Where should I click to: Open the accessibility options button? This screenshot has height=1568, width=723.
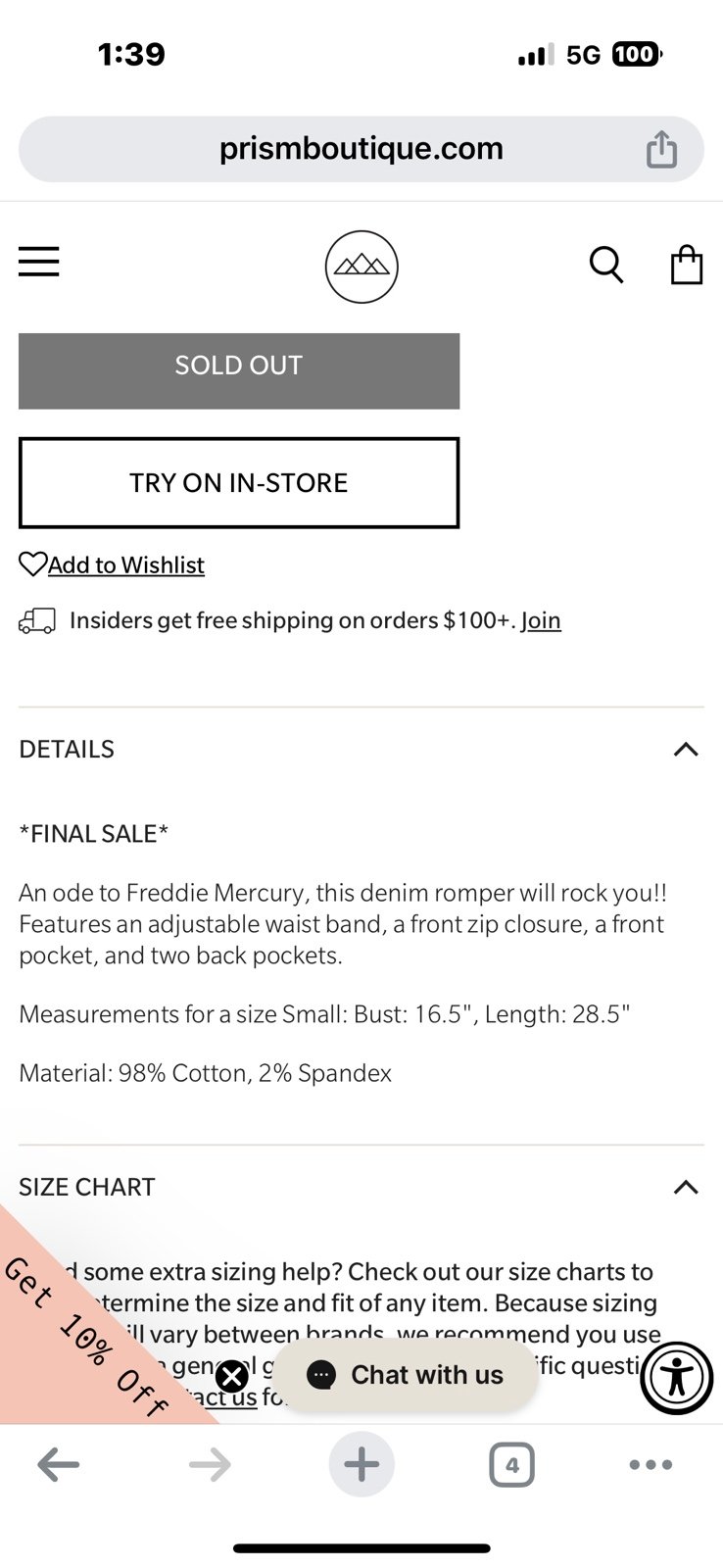point(677,1378)
